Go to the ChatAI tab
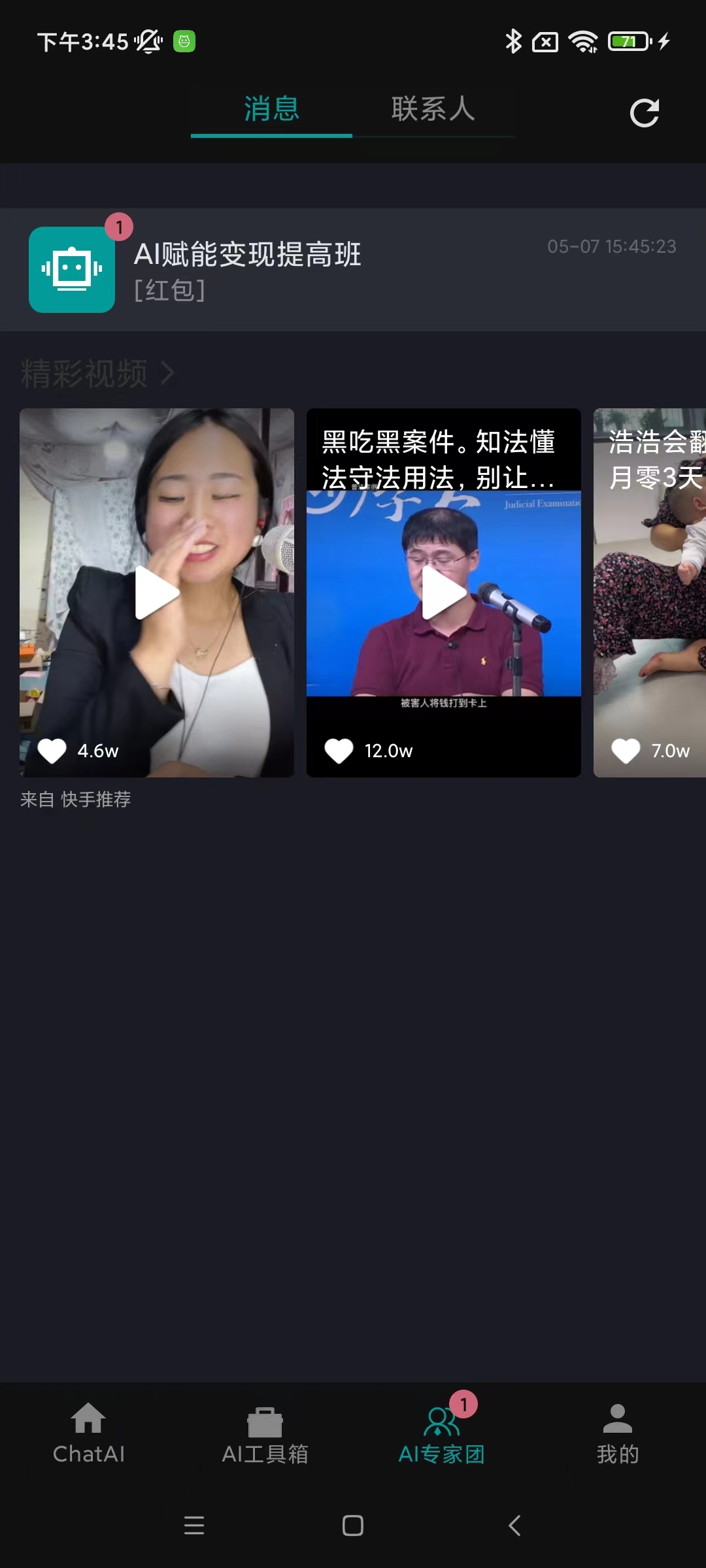 pyautogui.click(x=88, y=1434)
